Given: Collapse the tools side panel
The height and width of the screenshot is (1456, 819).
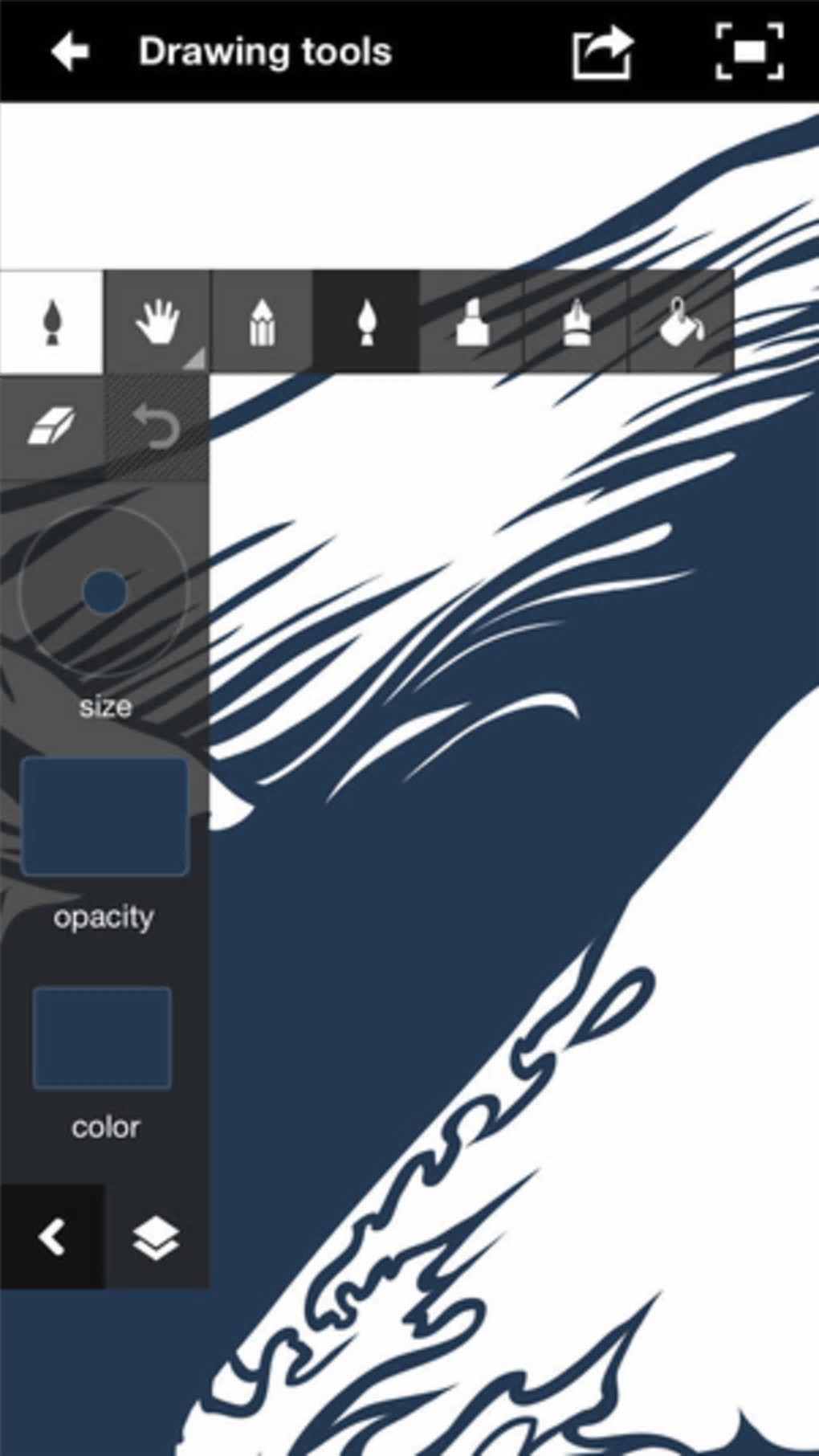Looking at the screenshot, I should (x=51, y=1237).
